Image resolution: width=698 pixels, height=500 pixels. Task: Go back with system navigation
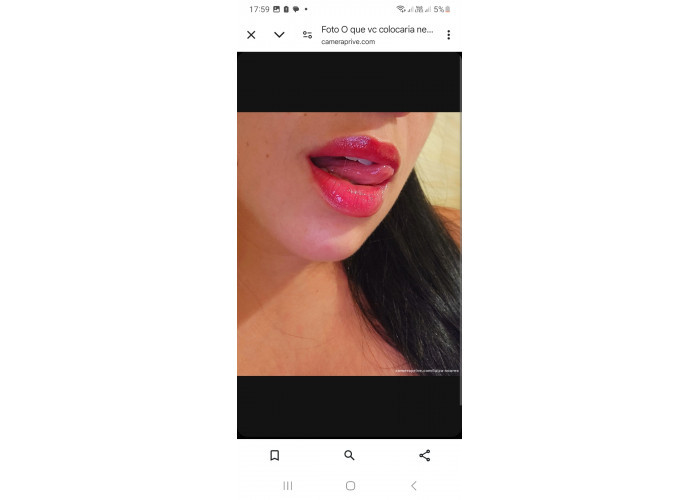[x=413, y=486]
